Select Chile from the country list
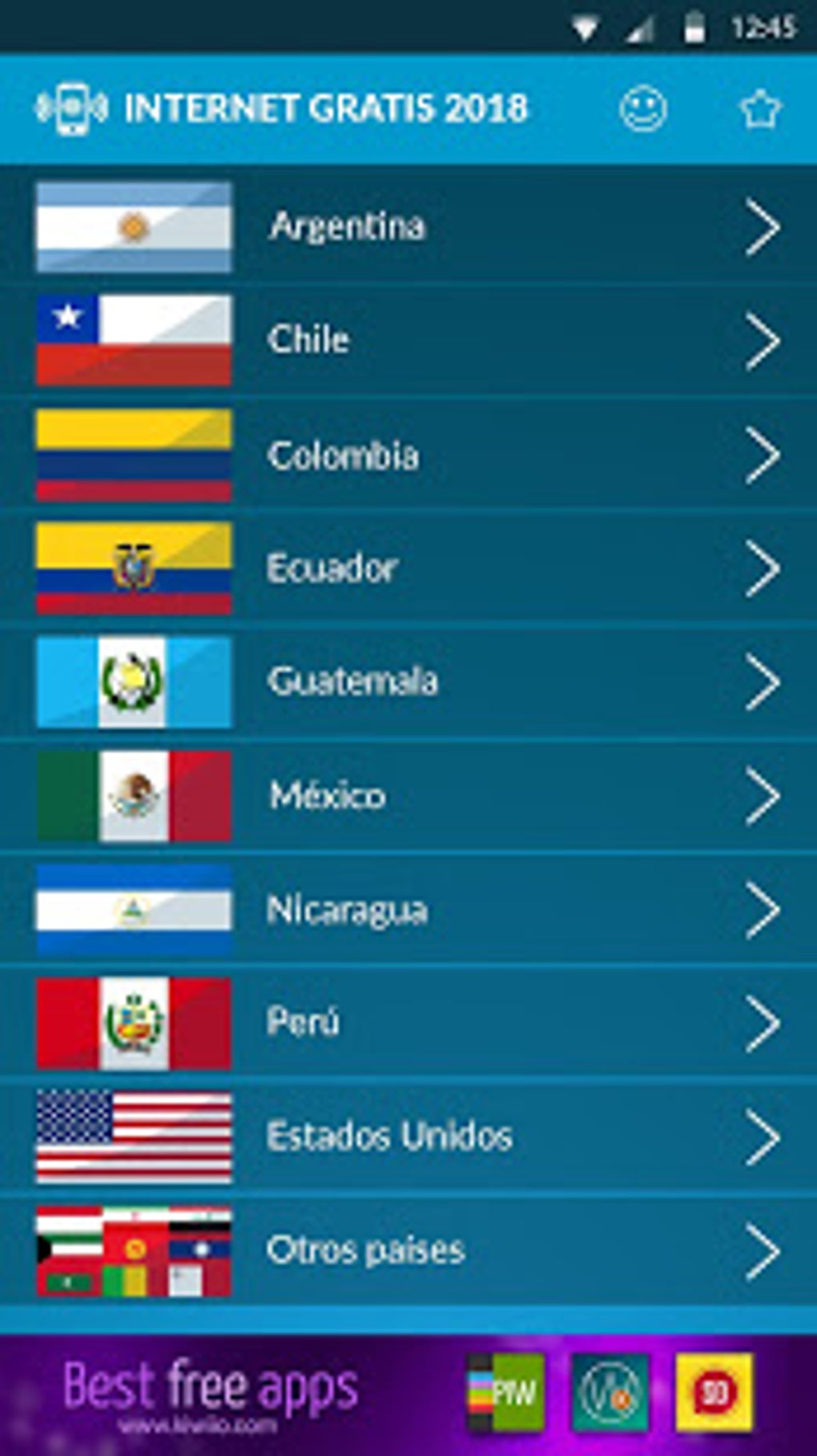Image resolution: width=817 pixels, height=1456 pixels. pos(408,341)
